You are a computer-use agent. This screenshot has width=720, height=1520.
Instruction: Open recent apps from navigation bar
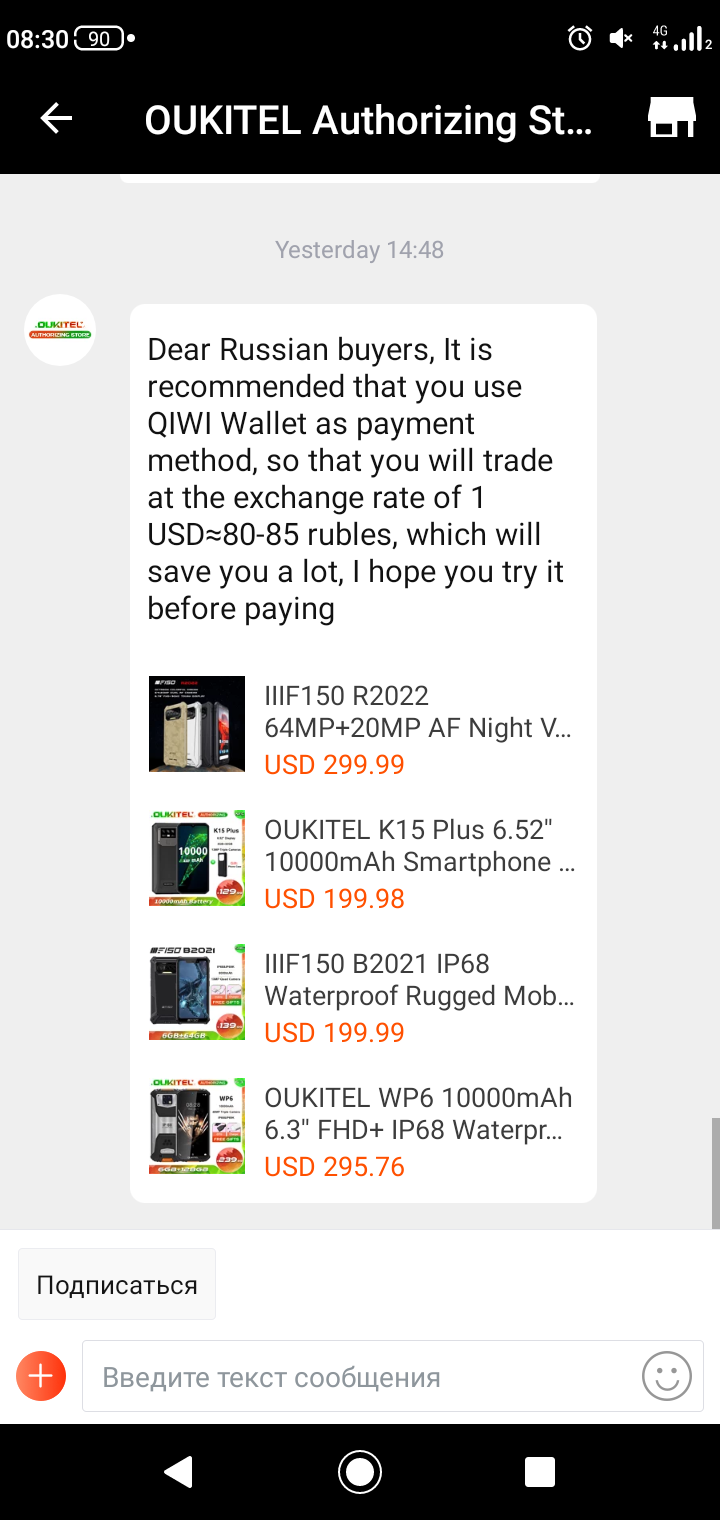click(540, 1472)
